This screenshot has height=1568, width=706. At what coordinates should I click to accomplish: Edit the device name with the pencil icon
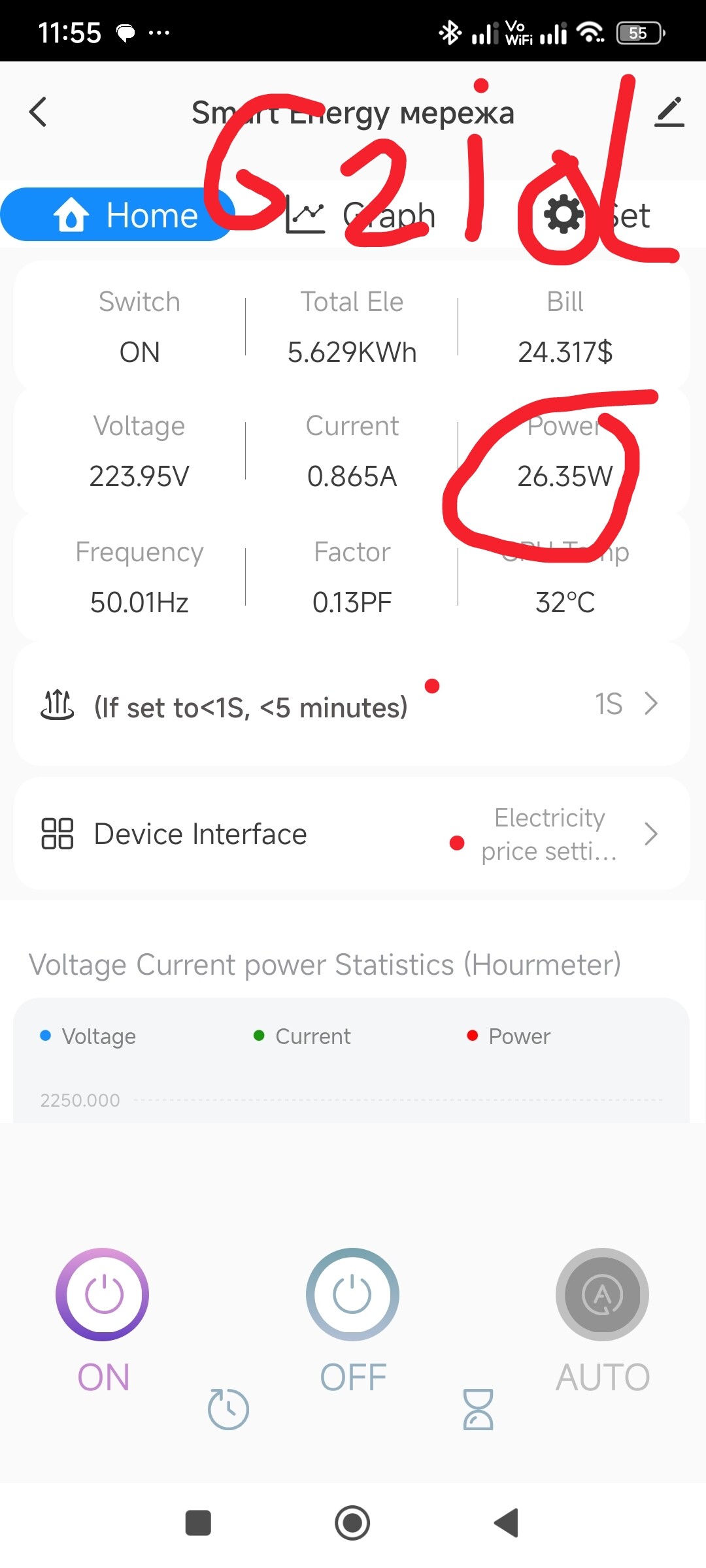point(669,112)
